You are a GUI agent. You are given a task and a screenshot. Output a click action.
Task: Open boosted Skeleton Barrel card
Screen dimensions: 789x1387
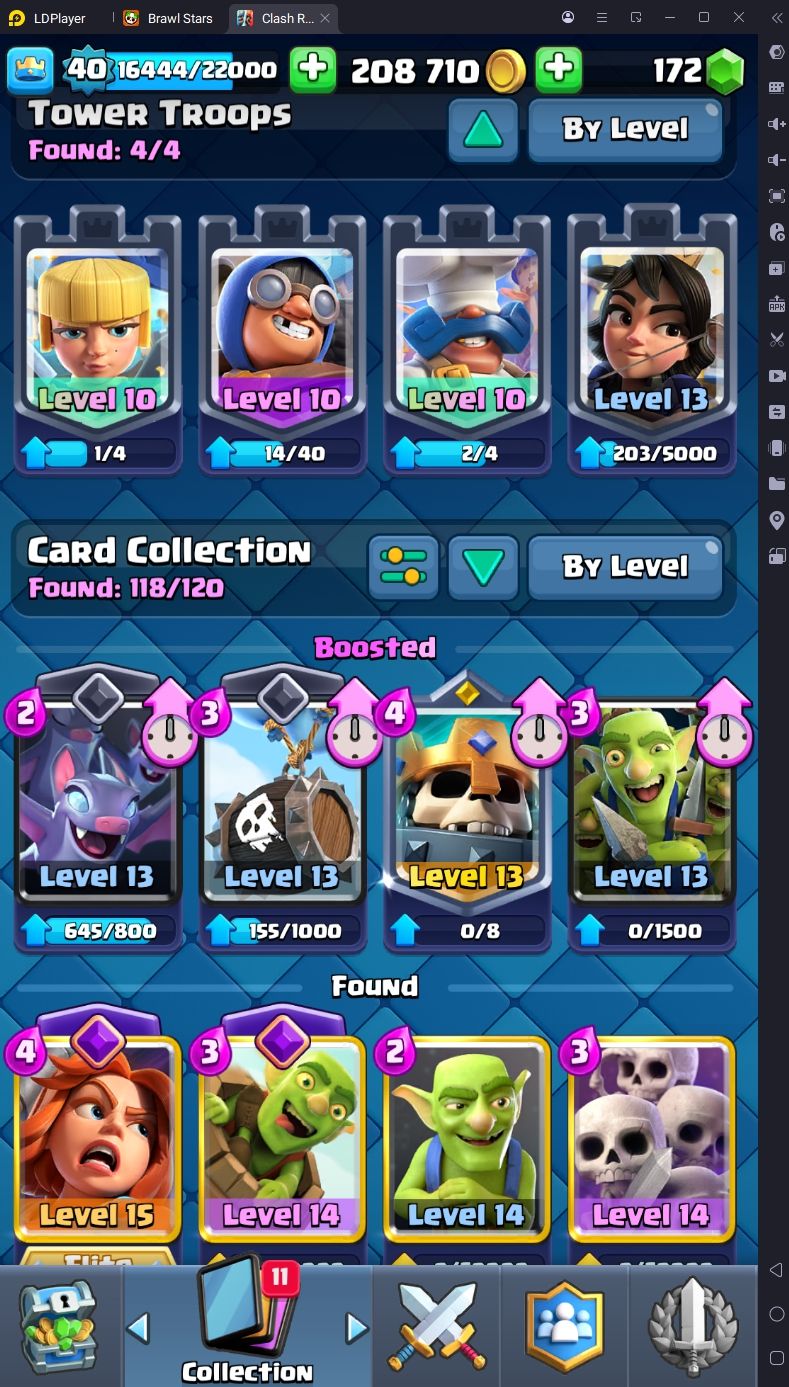(282, 810)
